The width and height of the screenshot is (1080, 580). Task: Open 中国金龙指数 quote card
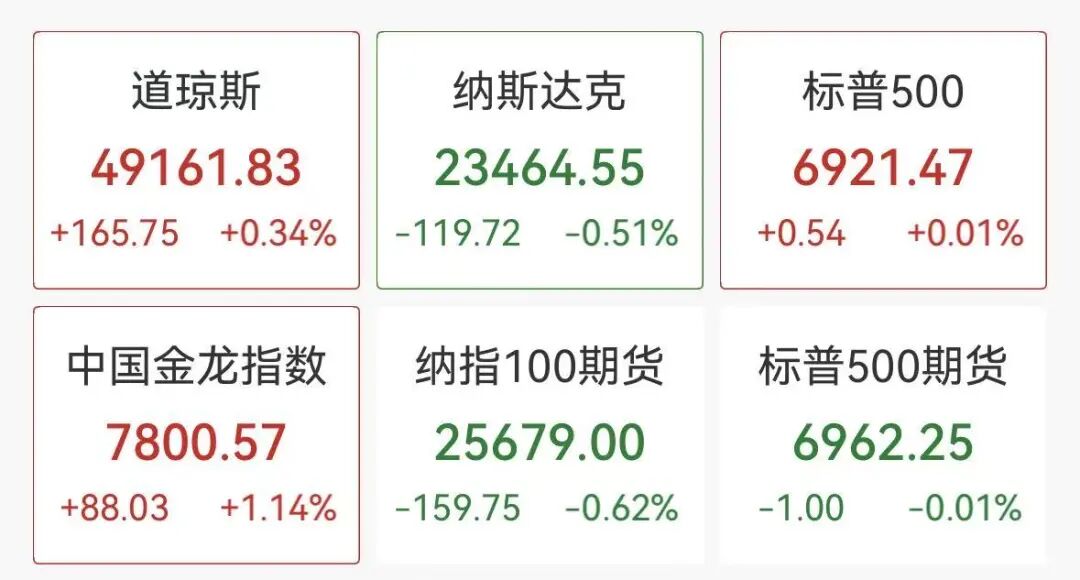[x=196, y=435]
